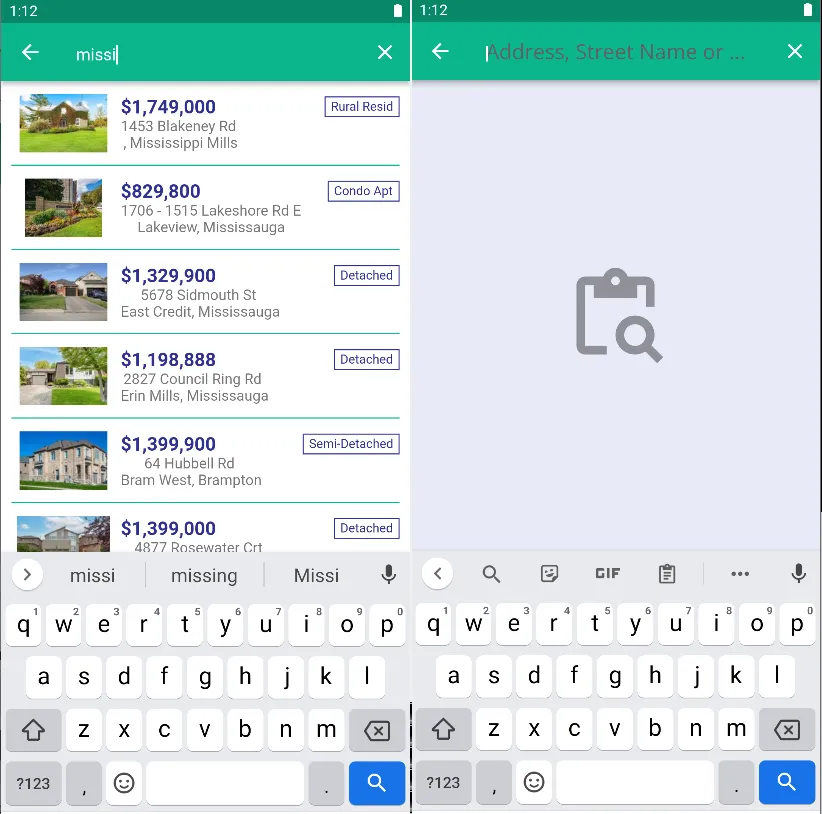Select the 2827 Council Ring Rd listing

(205, 376)
